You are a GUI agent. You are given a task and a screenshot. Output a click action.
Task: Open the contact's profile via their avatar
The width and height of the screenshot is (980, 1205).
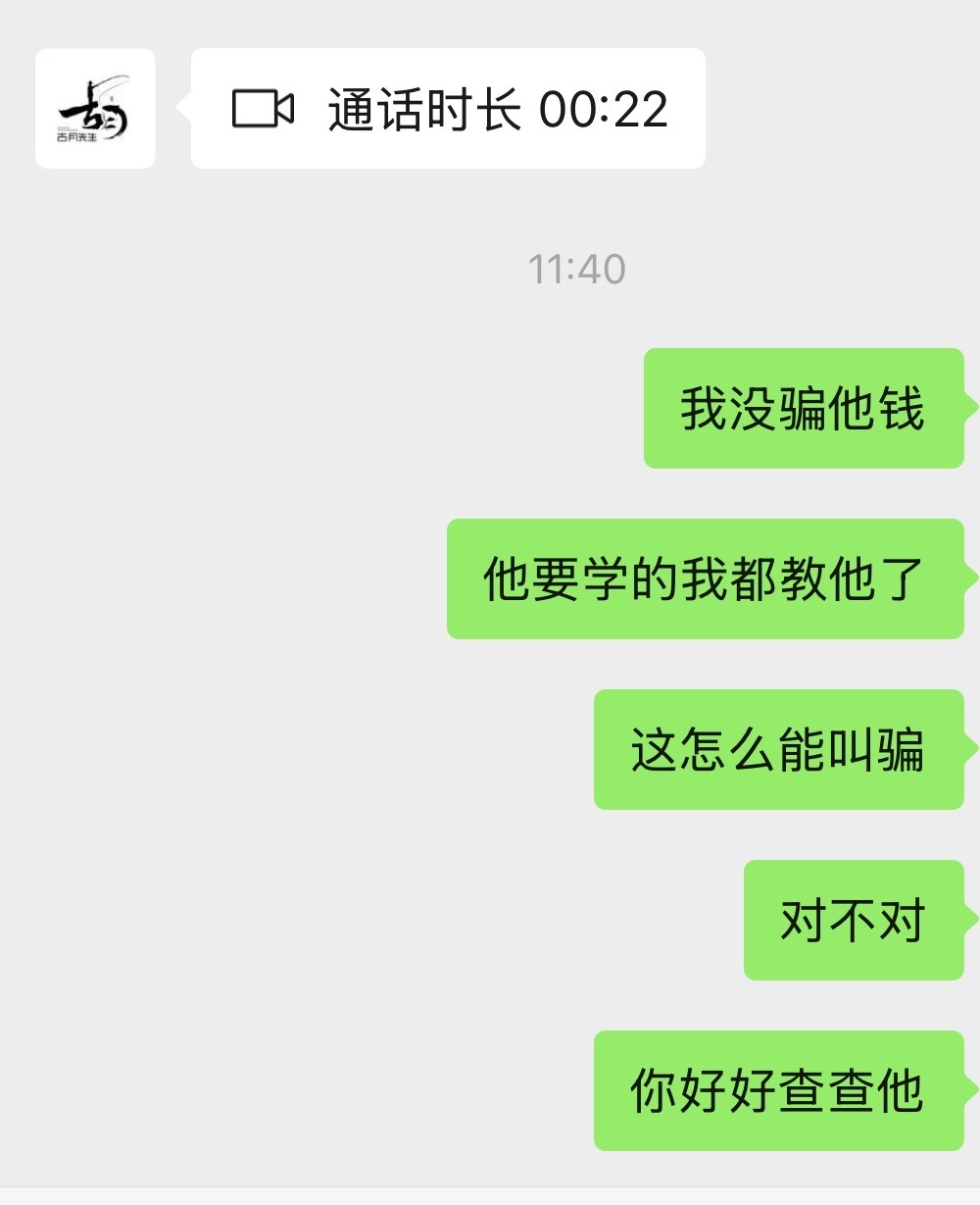point(95,109)
